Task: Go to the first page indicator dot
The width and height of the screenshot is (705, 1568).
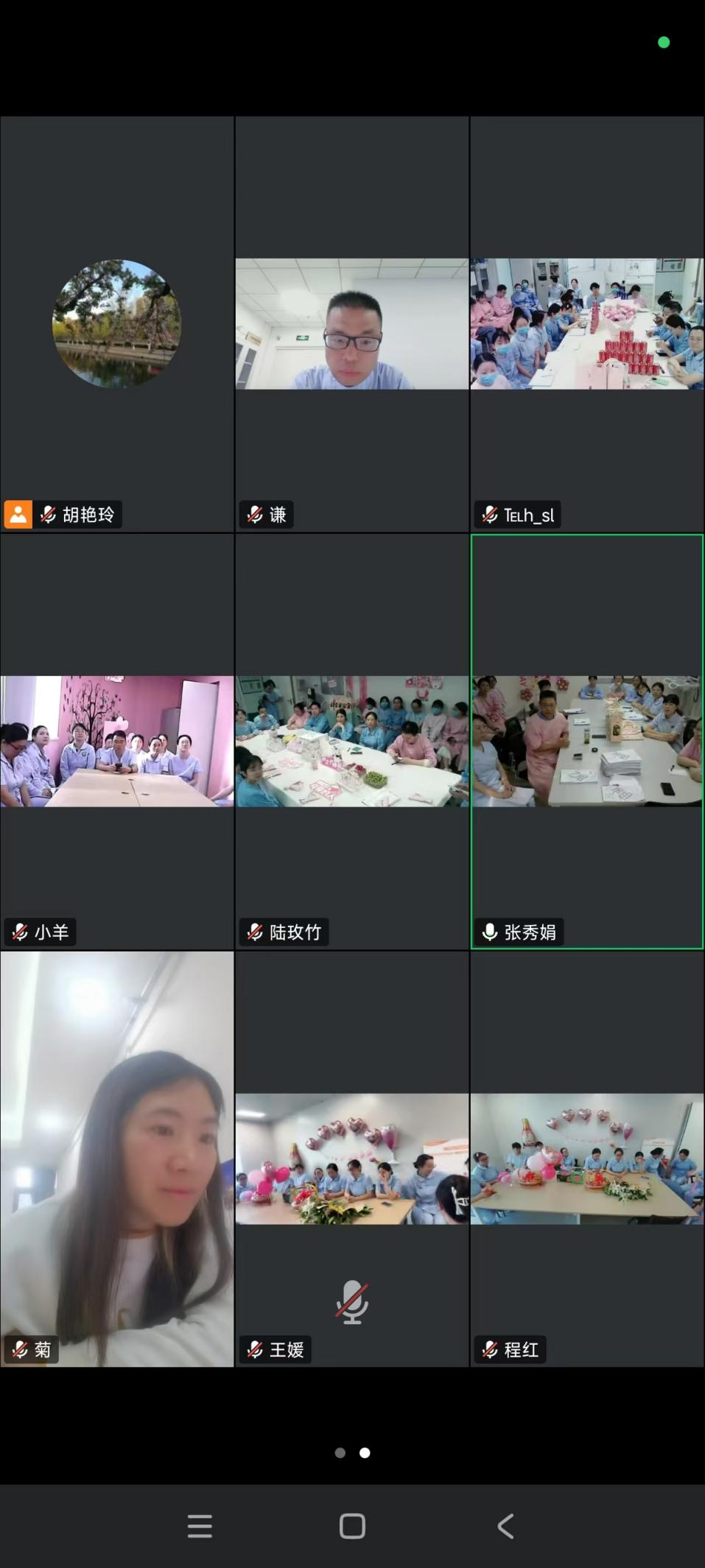Action: click(340, 1453)
